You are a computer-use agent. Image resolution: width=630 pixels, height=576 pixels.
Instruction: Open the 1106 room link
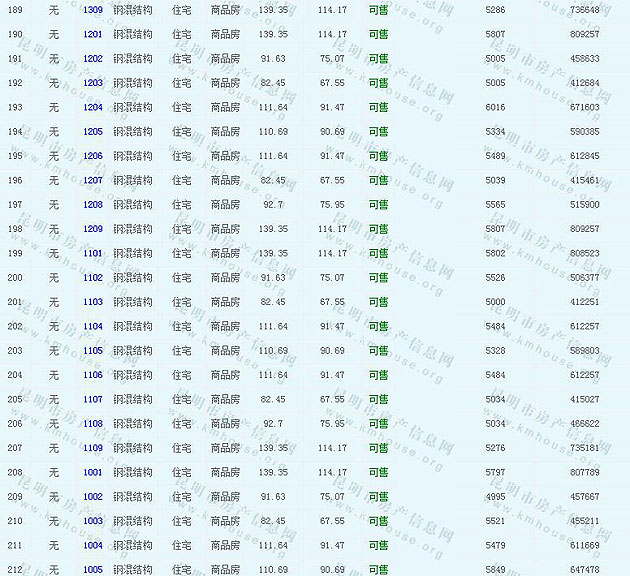92,375
